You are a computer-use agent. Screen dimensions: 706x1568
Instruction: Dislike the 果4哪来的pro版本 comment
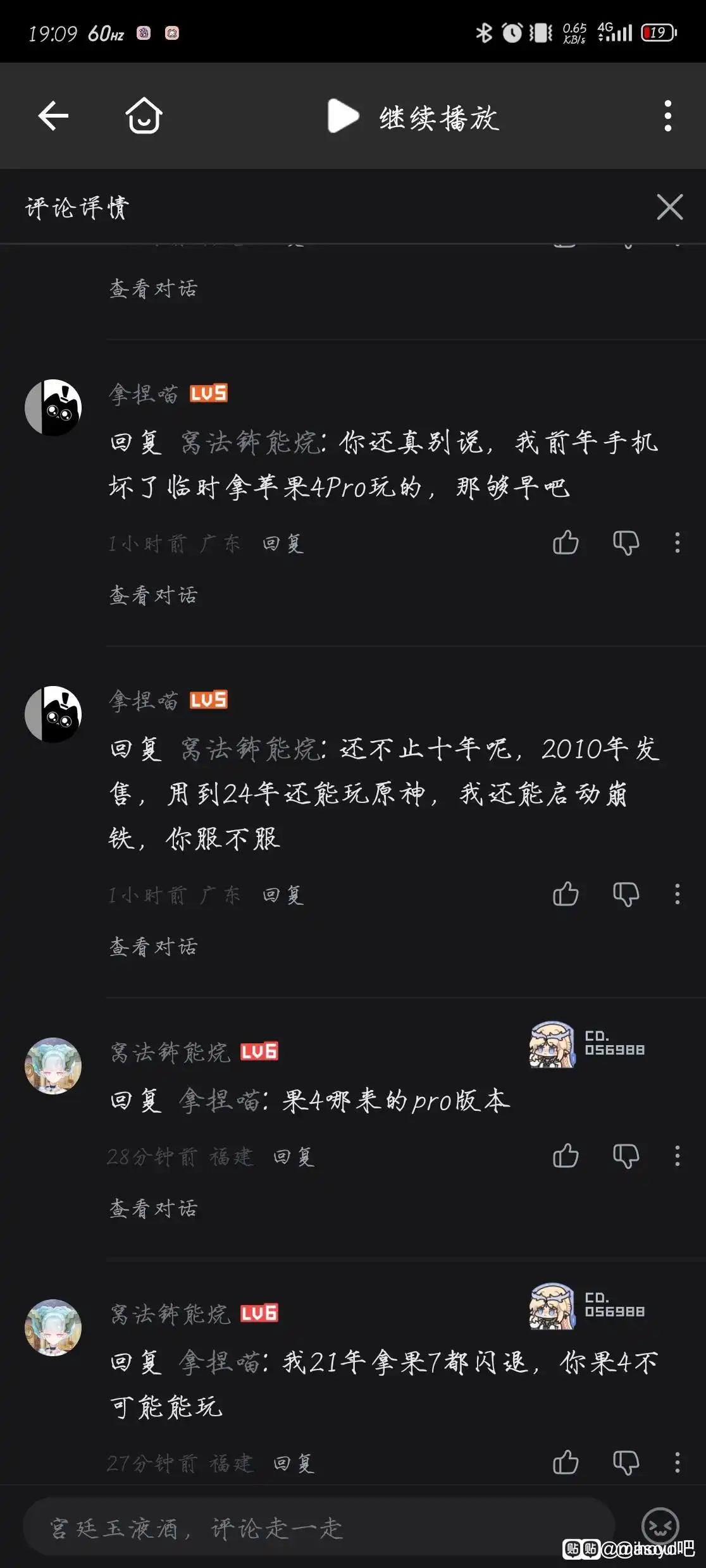626,1156
